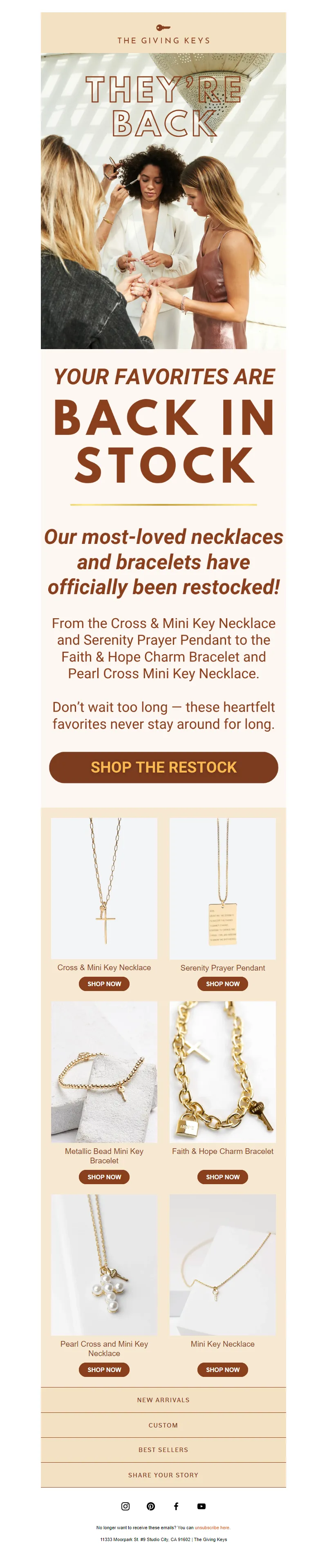This screenshot has width=327, height=1568.
Task: Open the Serenity Prayer Pendant product image
Action: tap(222, 888)
